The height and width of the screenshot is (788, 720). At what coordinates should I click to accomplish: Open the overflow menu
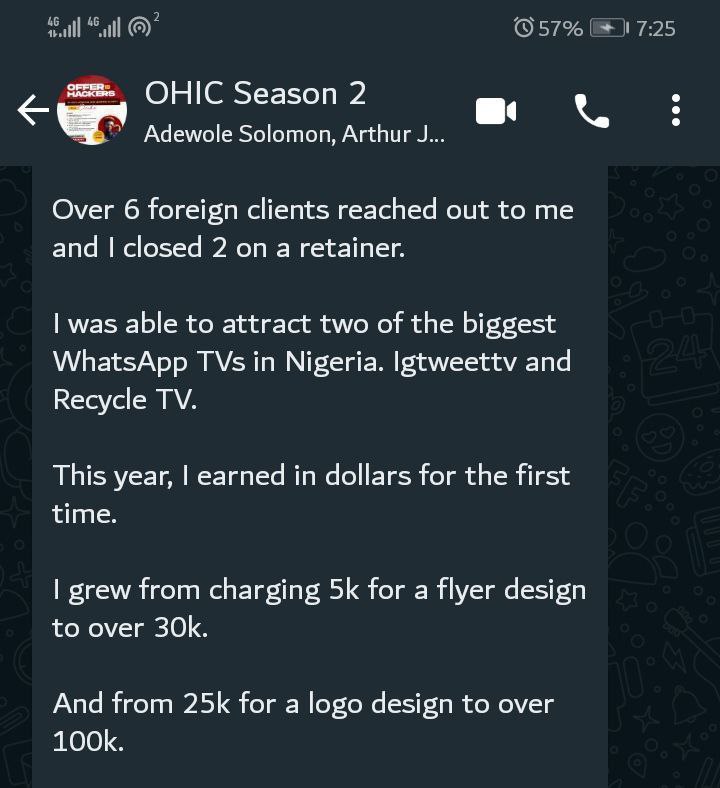coord(676,111)
